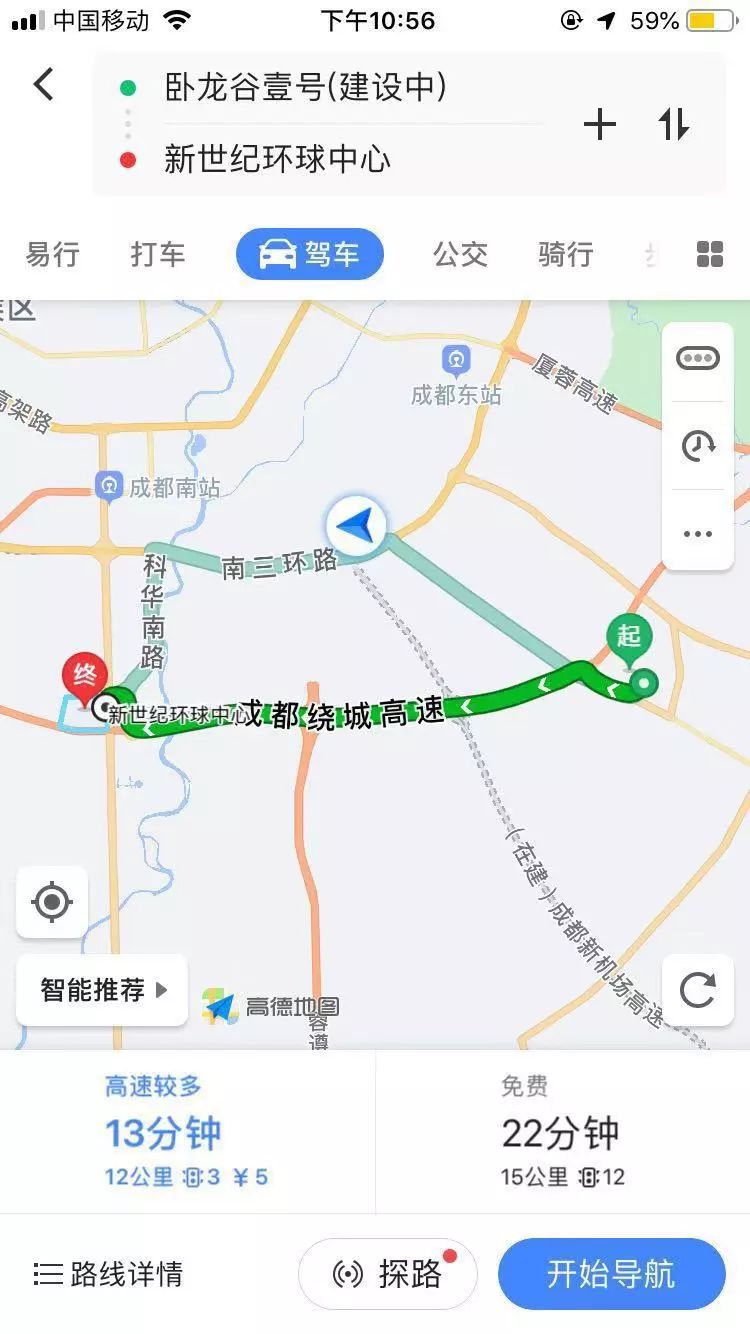The width and height of the screenshot is (750, 1334).
Task: Tap the 探路 preview button
Action: [386, 1274]
